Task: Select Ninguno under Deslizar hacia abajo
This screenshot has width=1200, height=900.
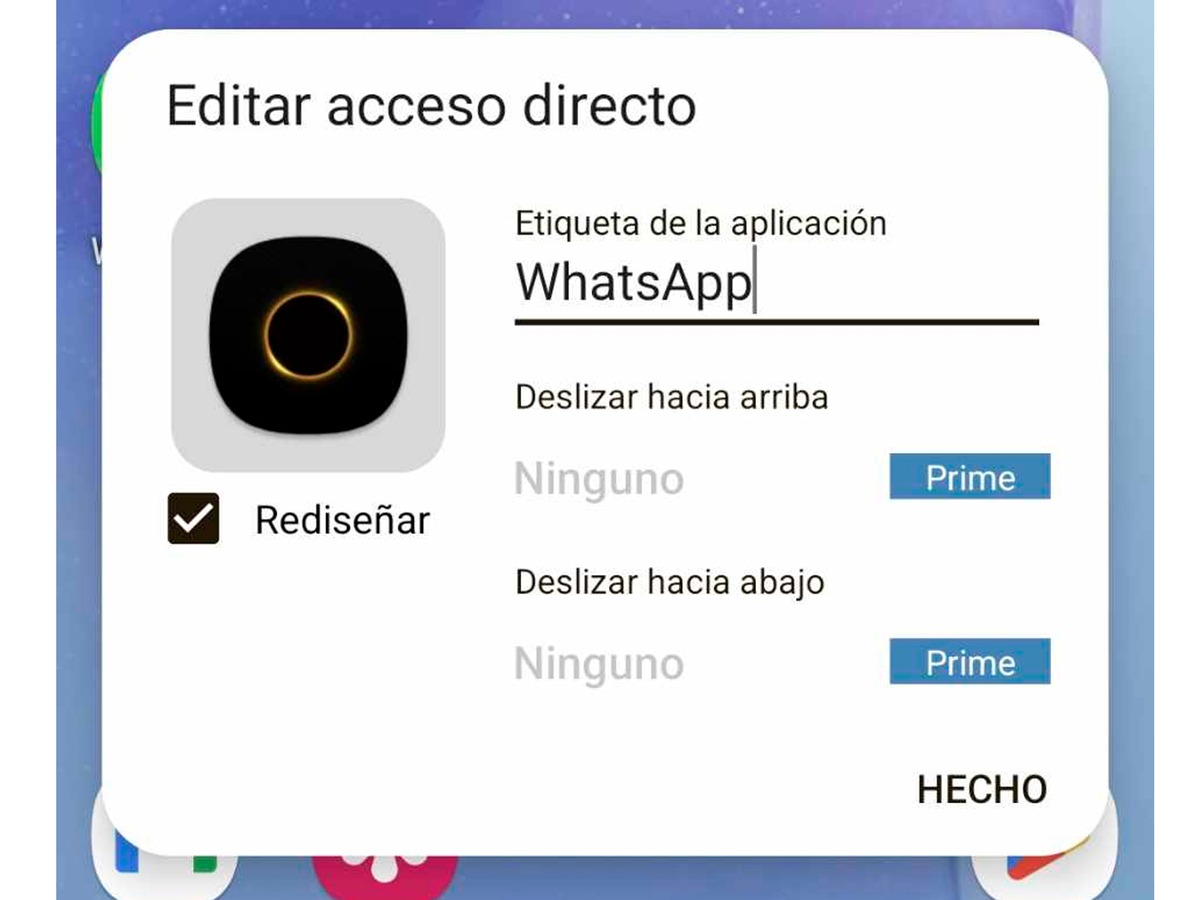Action: (x=599, y=664)
